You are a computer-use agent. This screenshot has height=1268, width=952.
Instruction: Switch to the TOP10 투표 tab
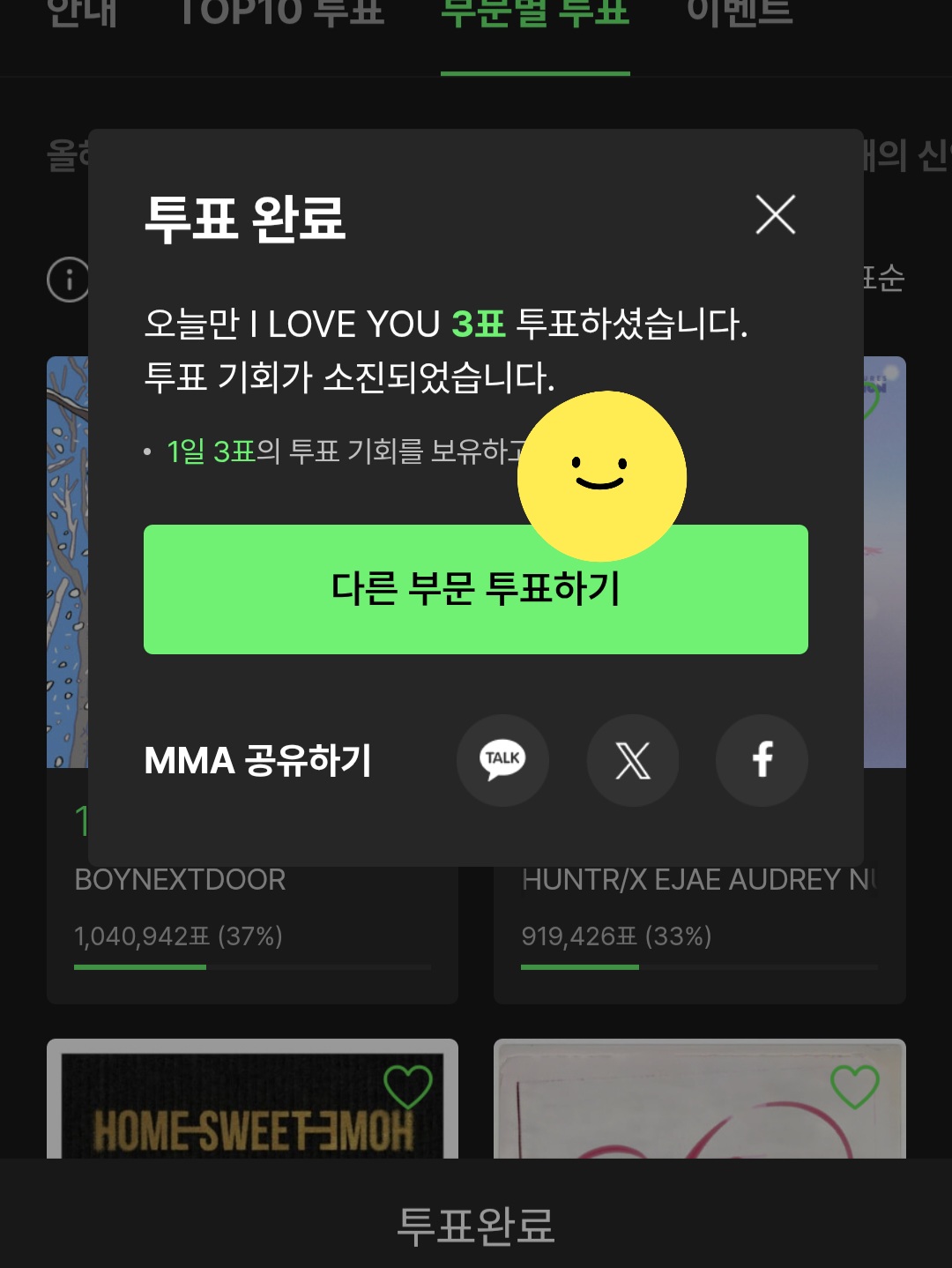click(282, 12)
